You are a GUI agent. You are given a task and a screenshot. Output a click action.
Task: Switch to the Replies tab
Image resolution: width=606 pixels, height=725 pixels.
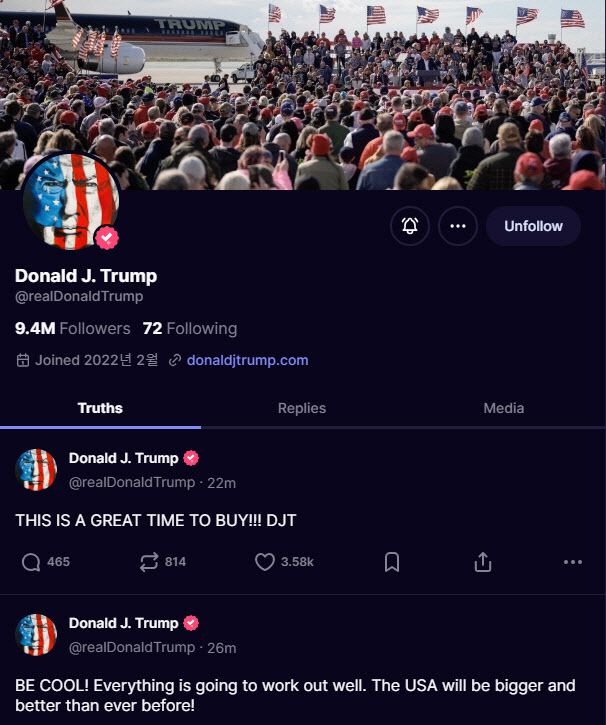coord(302,408)
